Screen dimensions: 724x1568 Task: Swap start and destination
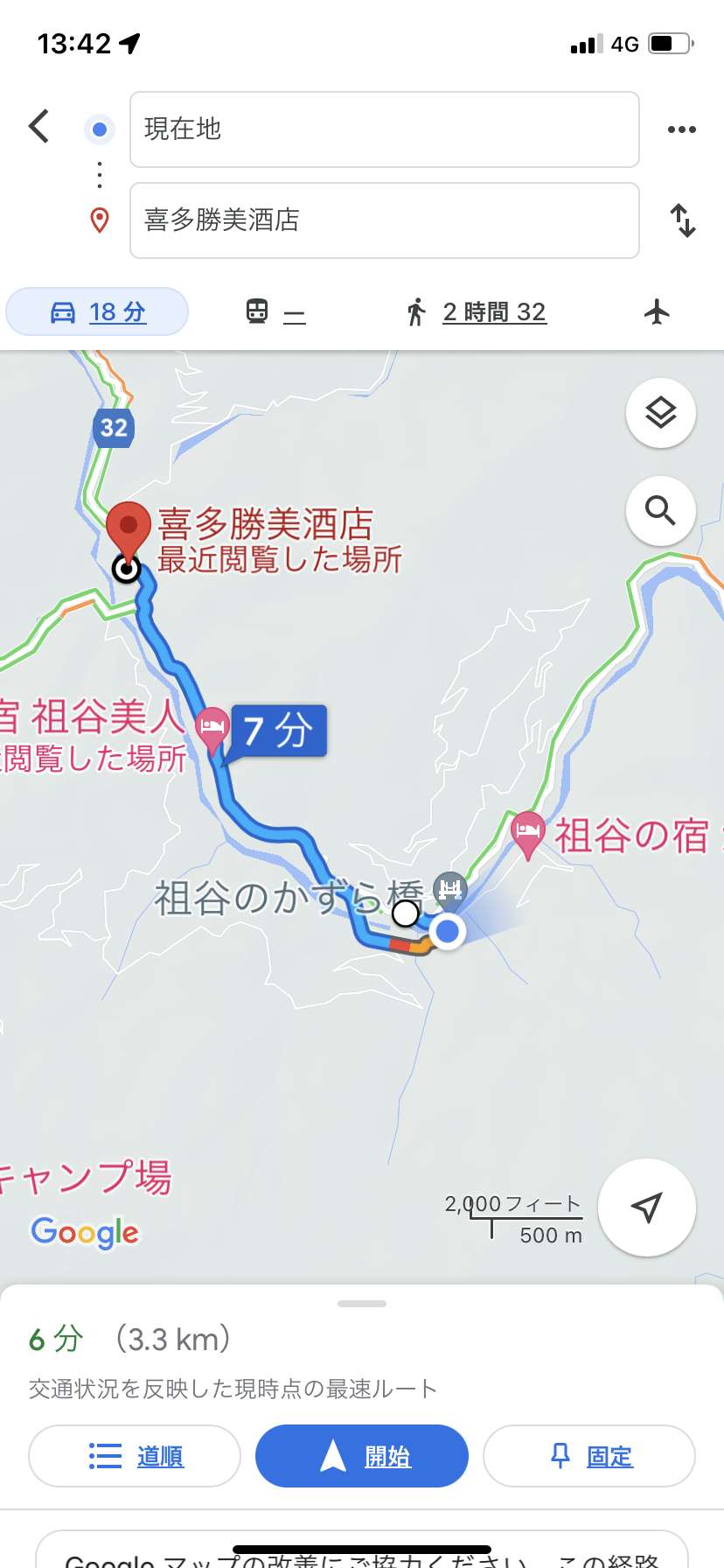(x=683, y=220)
